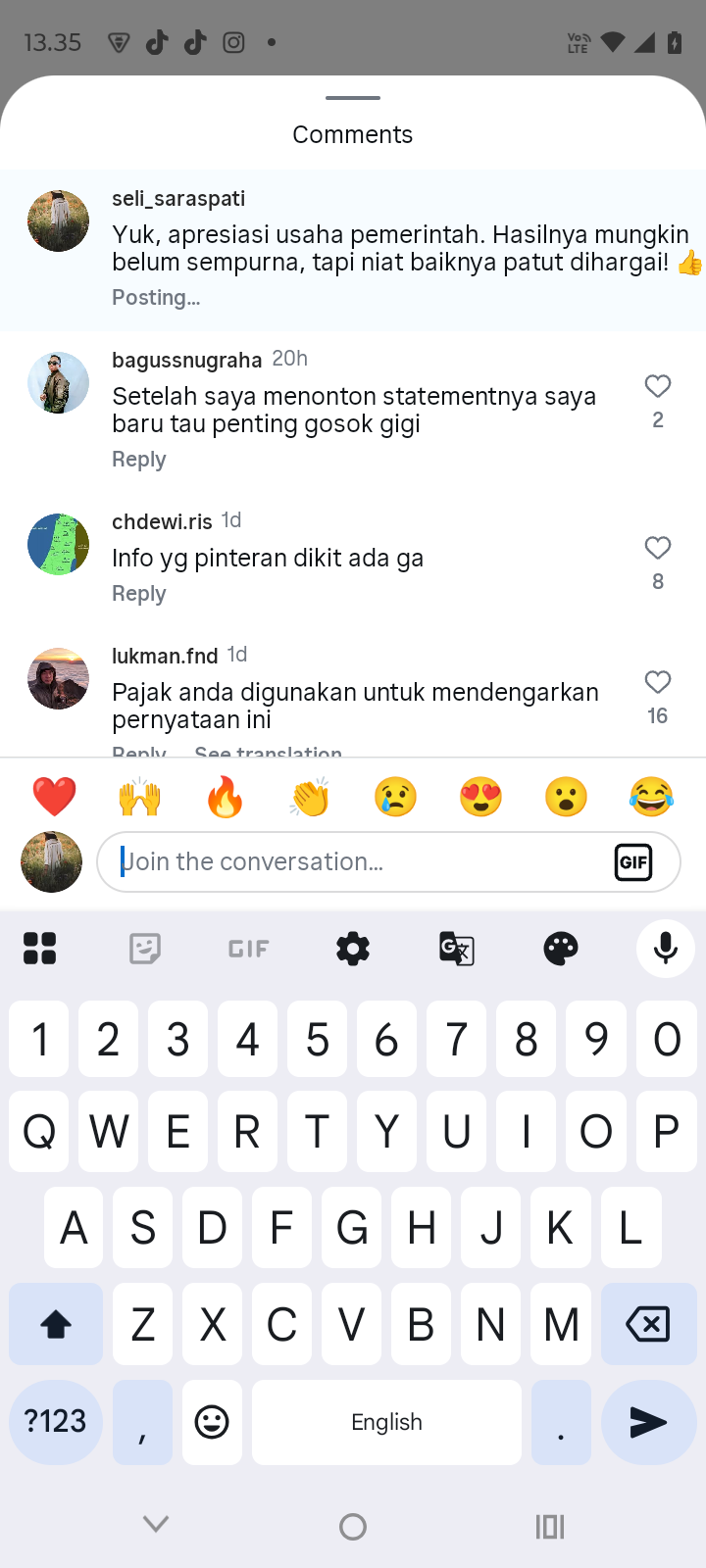Open the keyboard emoji picker
The height and width of the screenshot is (1568, 706).
click(212, 1422)
